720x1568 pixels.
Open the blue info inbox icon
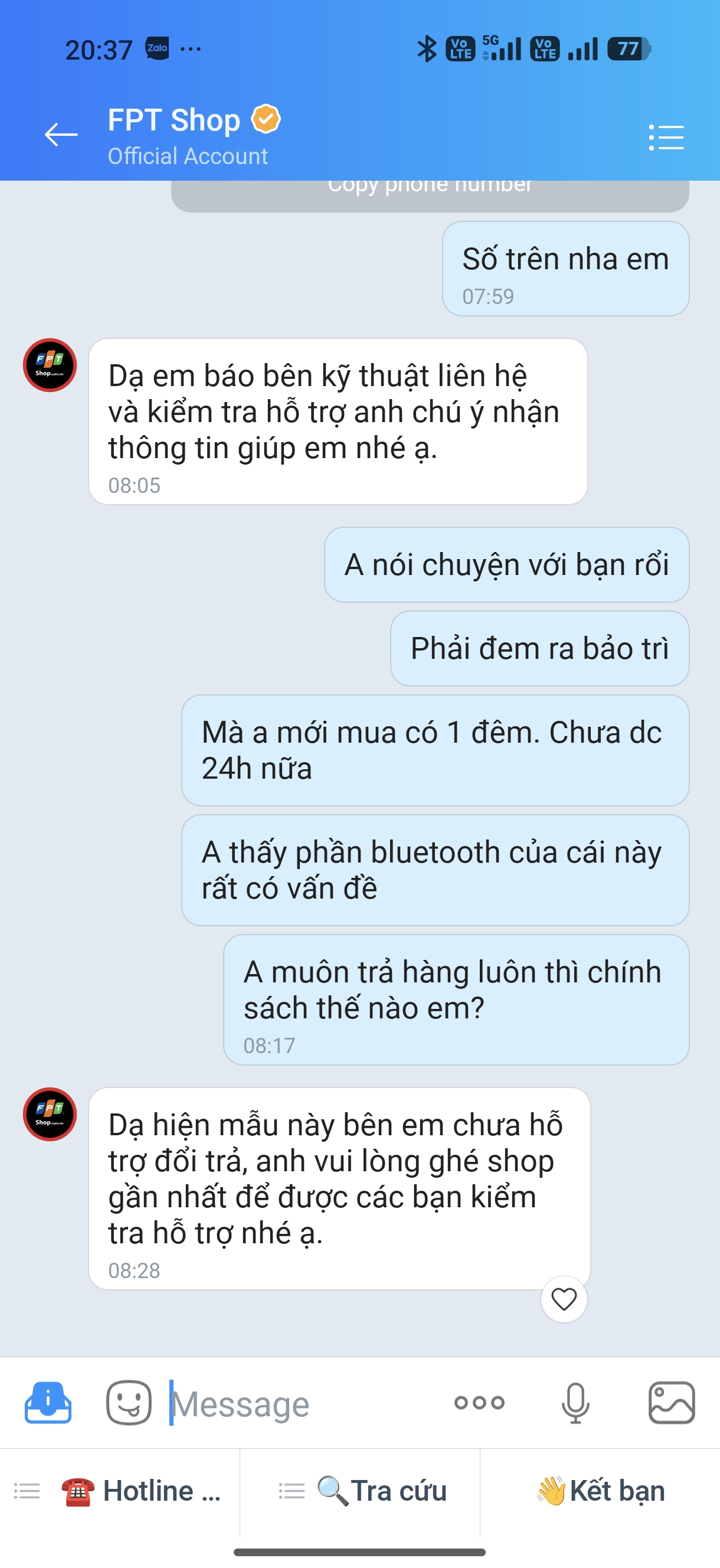click(x=48, y=1403)
